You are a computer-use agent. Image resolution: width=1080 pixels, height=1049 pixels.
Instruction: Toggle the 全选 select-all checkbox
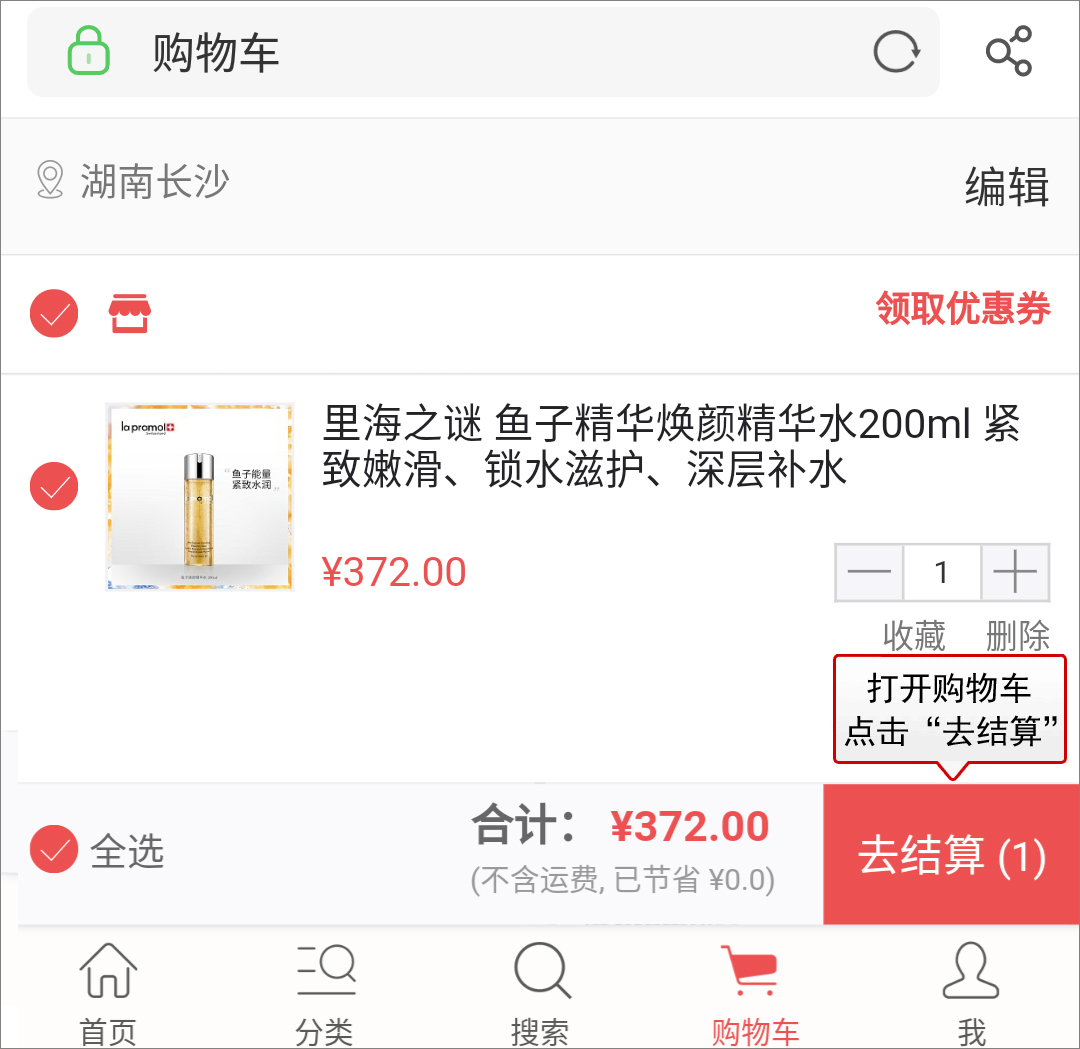[54, 851]
